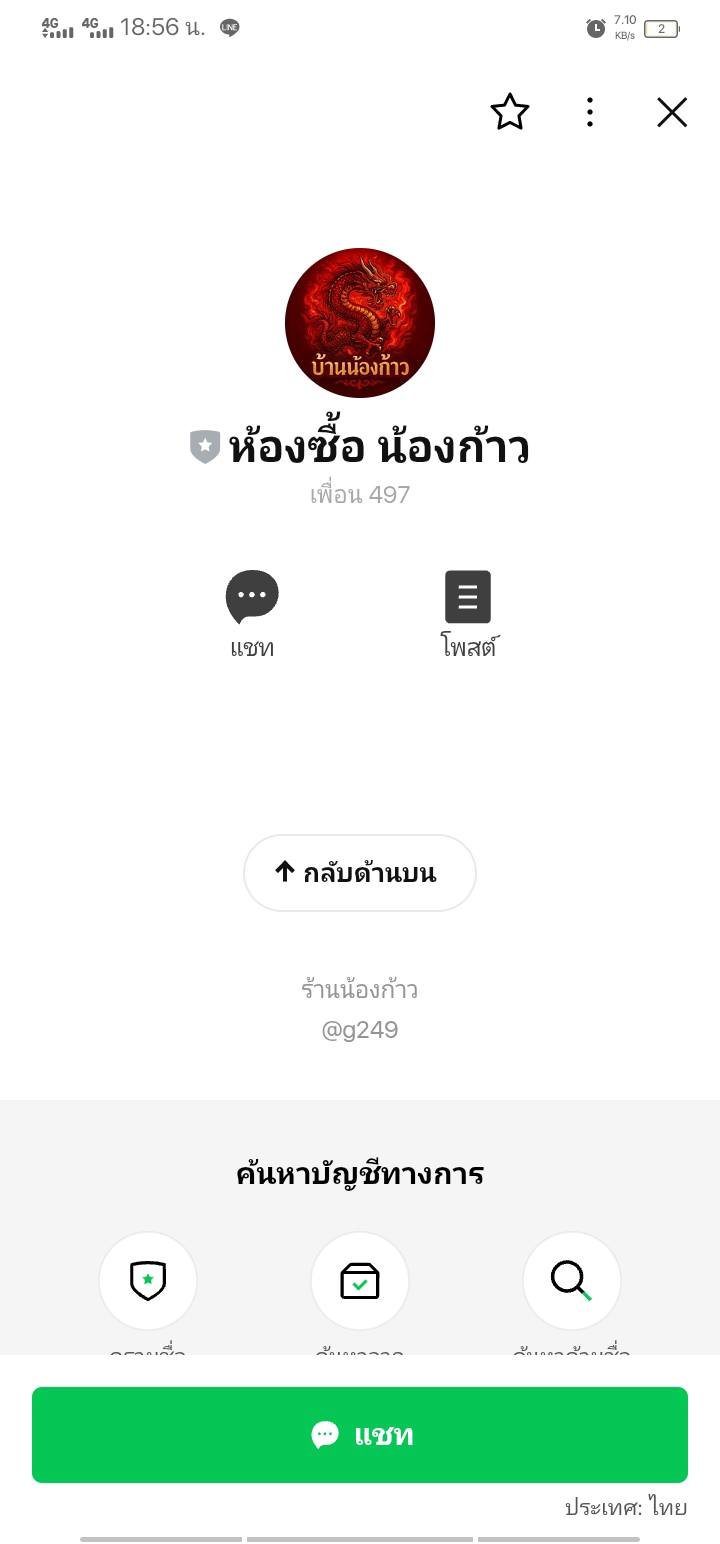Open the magnifier search-by-name shortcut
This screenshot has width=720, height=1544.
point(571,1280)
